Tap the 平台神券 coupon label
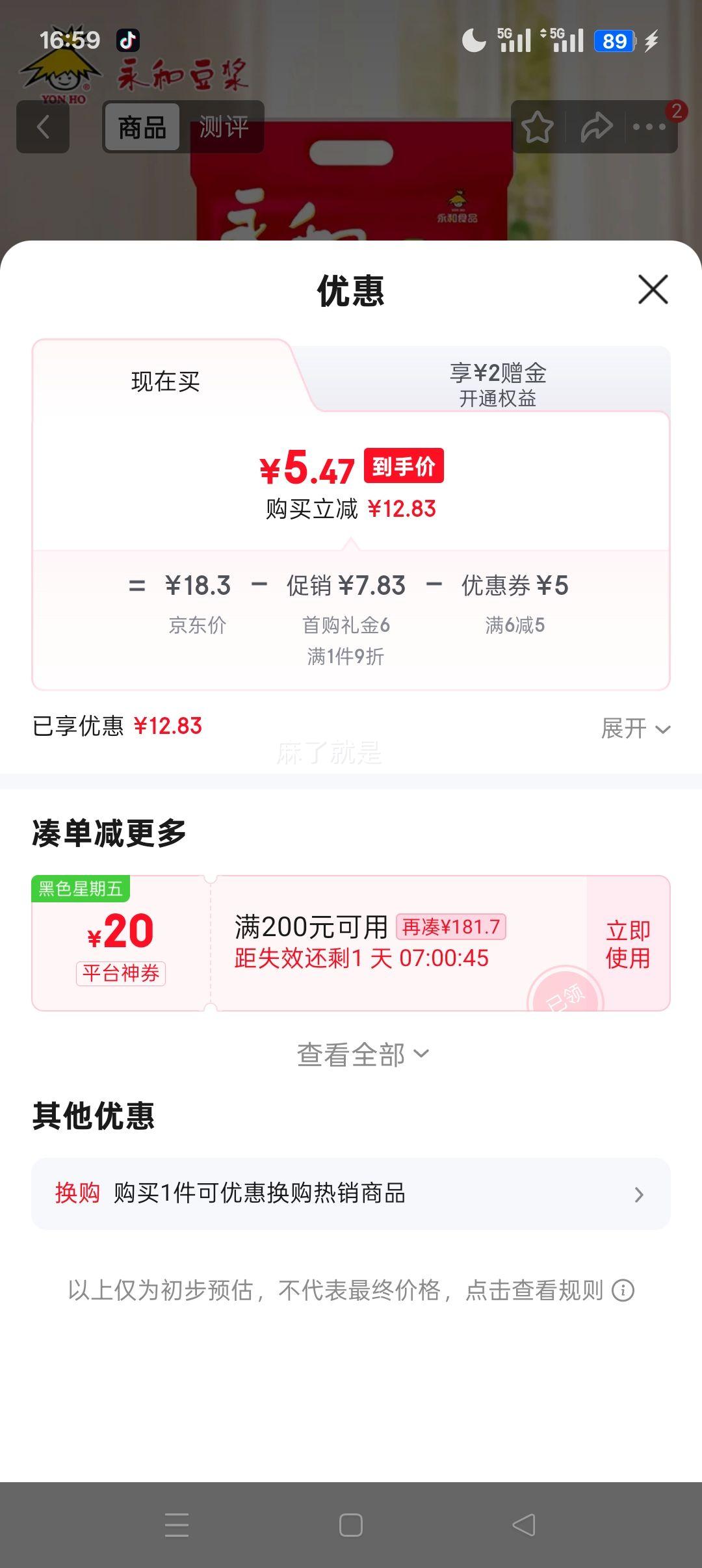 (120, 974)
